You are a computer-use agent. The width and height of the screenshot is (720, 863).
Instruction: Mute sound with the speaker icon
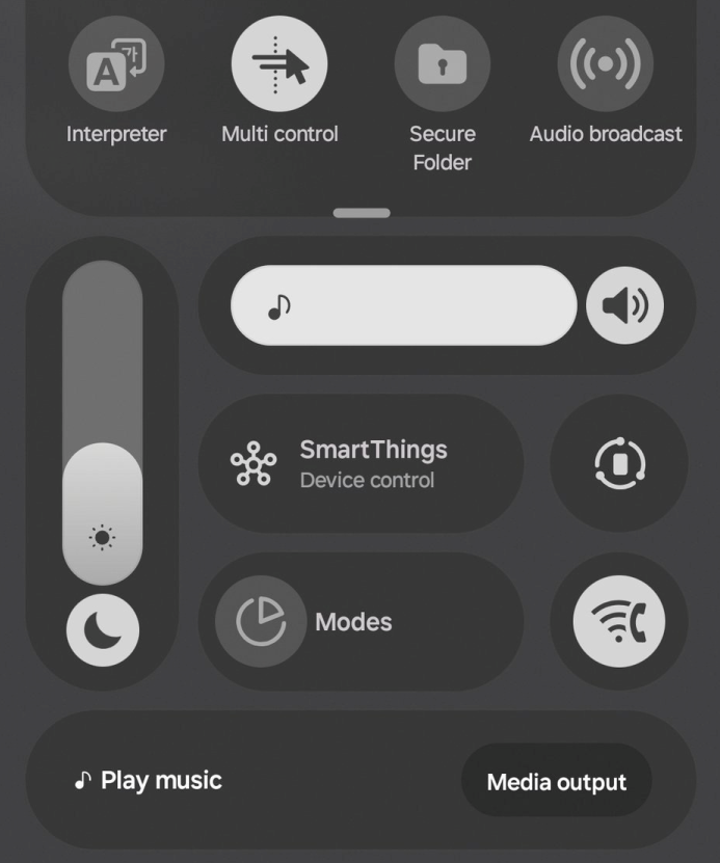click(x=625, y=306)
